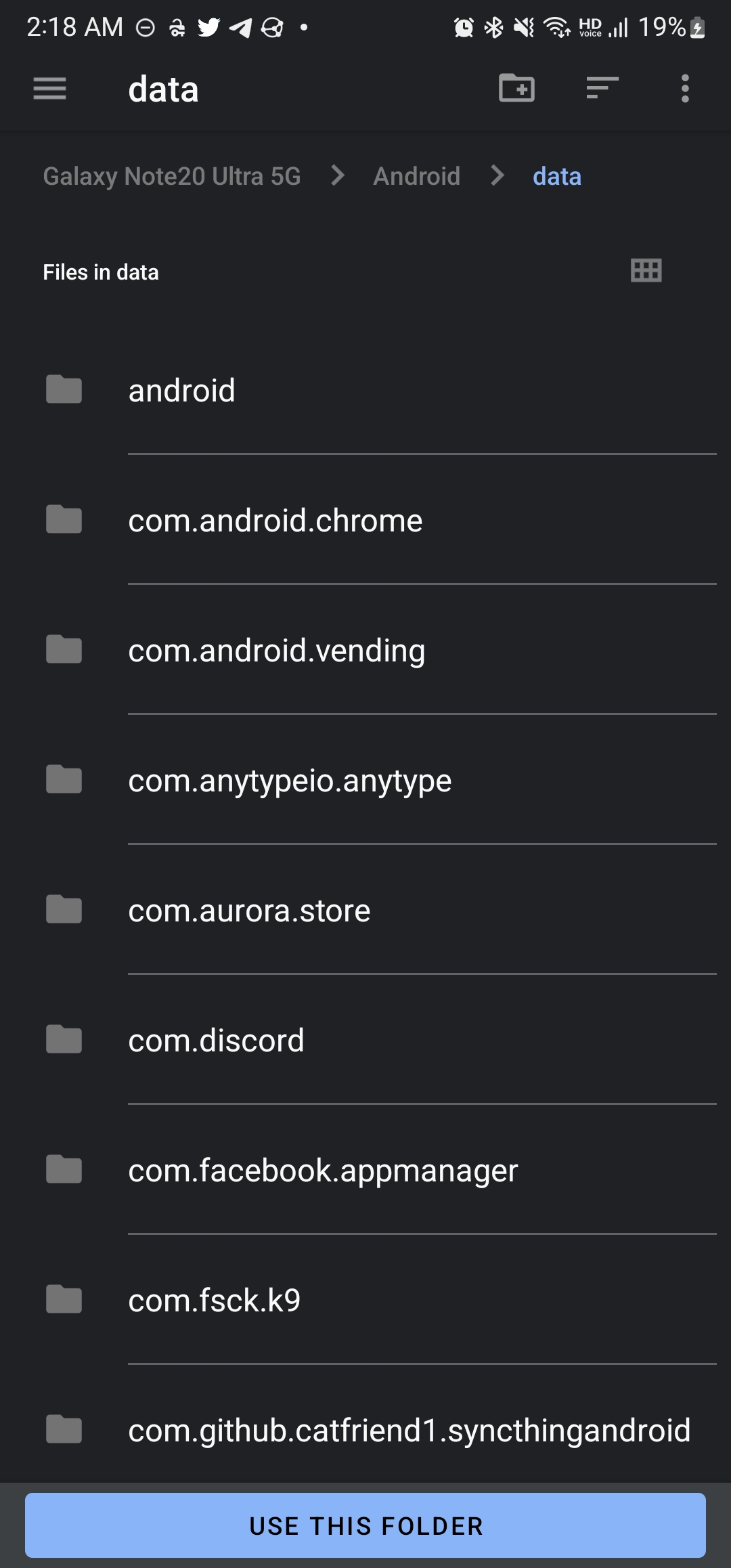Click the folder icon beside com.discord

click(64, 1040)
